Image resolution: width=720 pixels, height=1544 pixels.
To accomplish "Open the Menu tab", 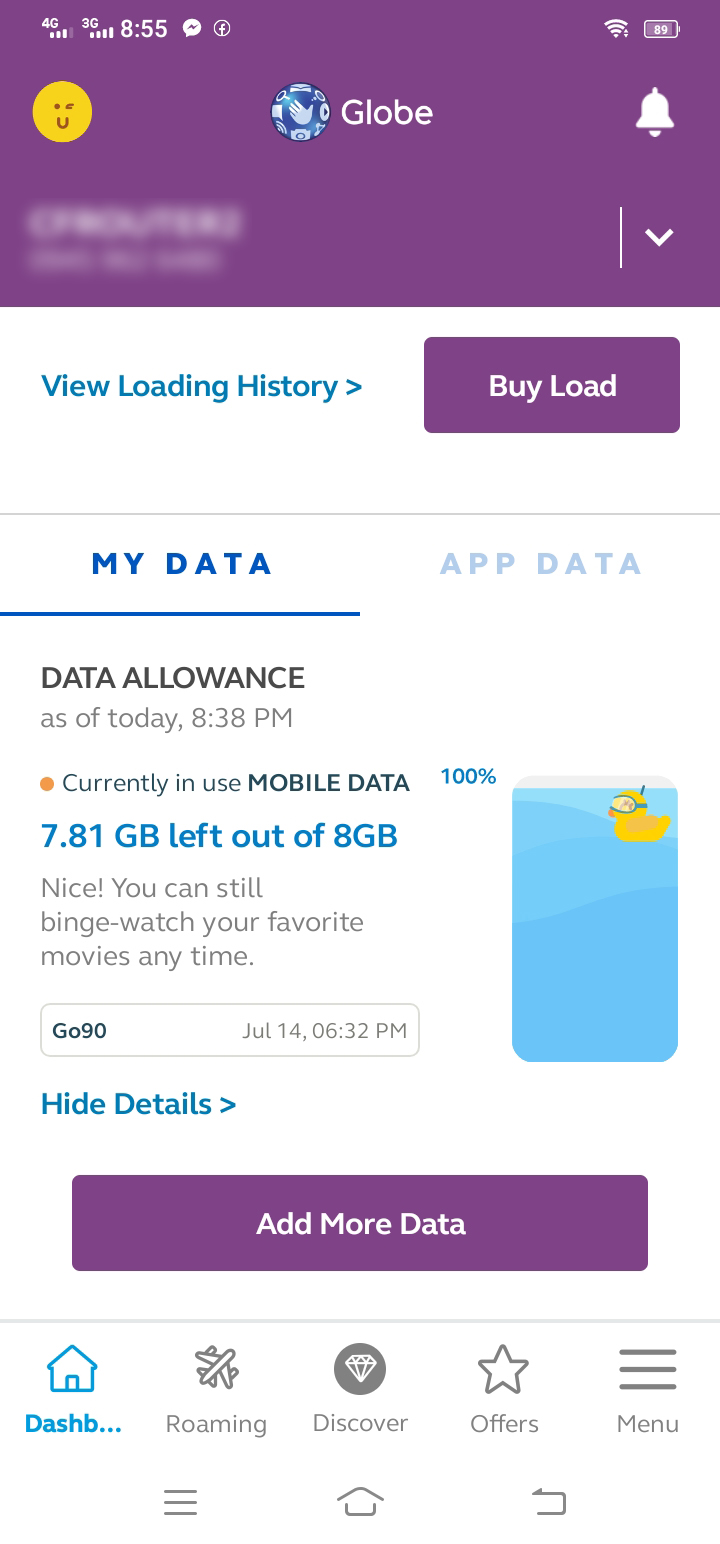I will 648,1390.
